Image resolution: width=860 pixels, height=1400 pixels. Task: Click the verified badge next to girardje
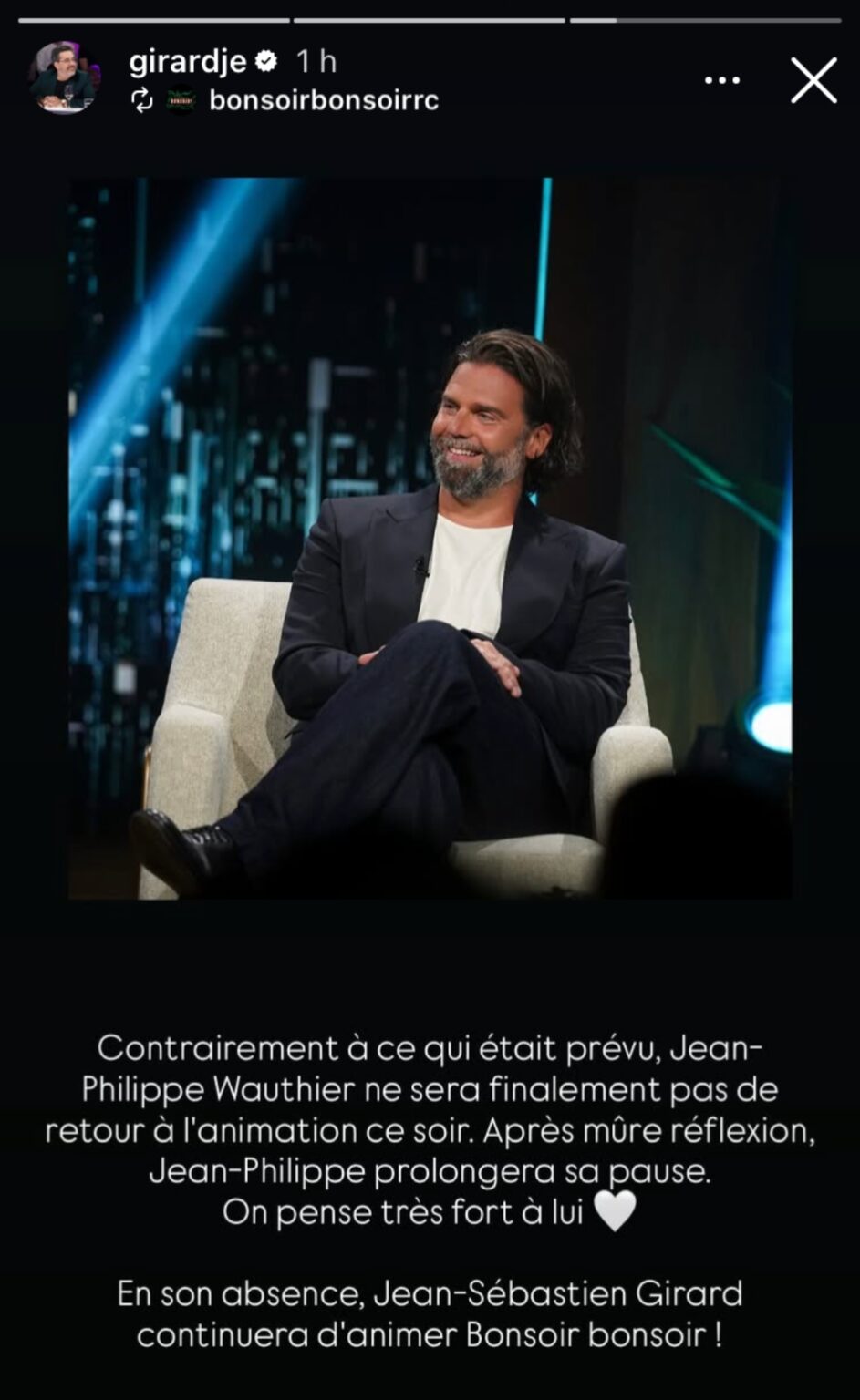point(265,63)
